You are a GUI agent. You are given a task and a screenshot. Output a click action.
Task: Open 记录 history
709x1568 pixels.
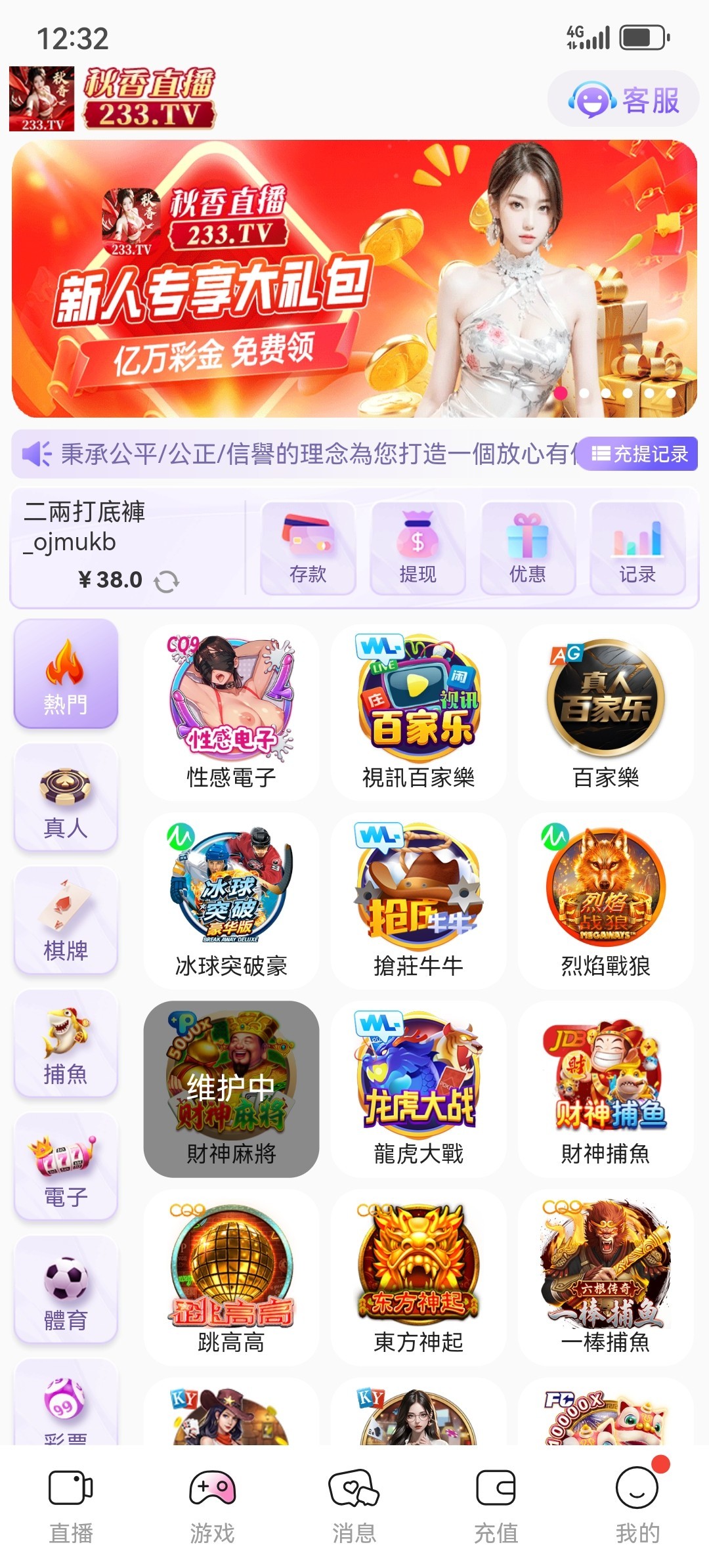coord(637,548)
